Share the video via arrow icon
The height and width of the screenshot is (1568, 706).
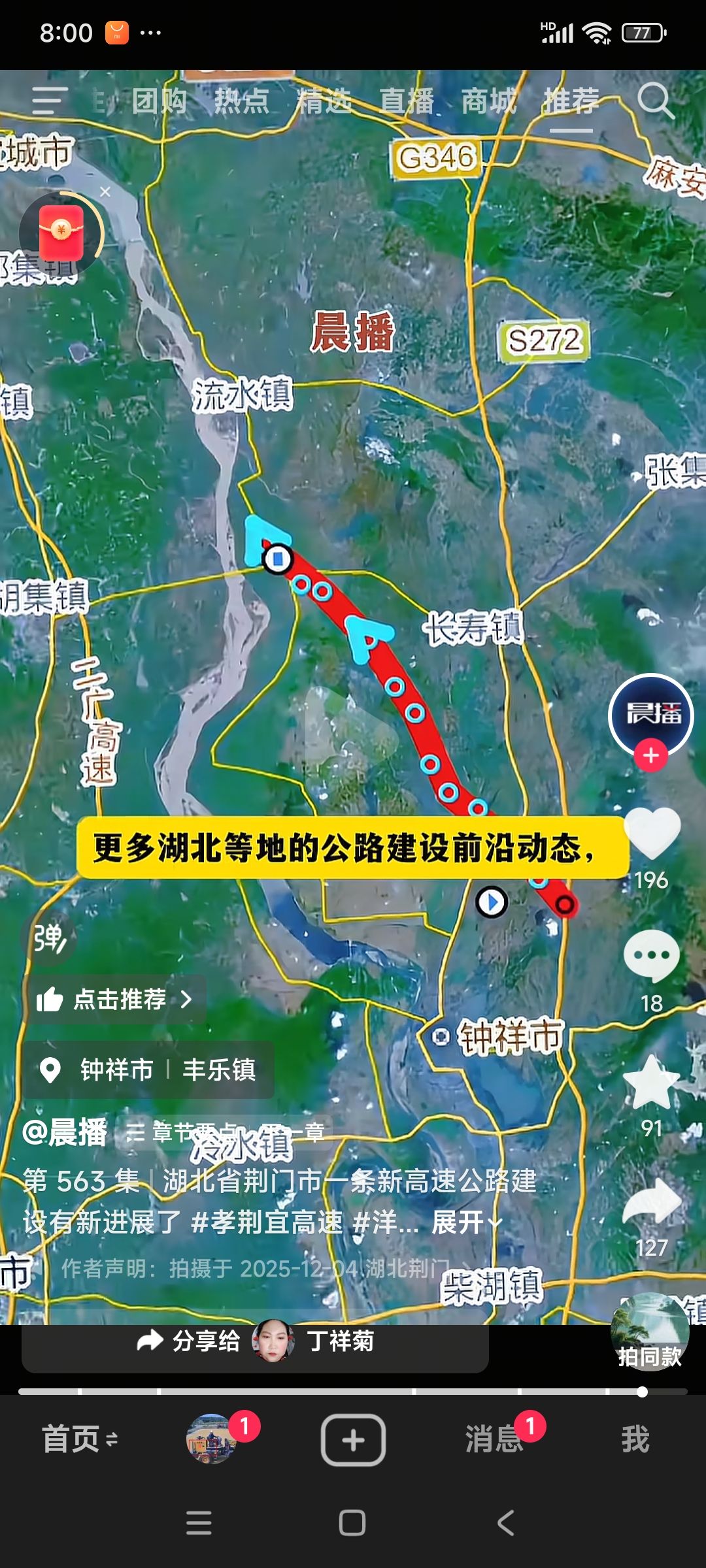pos(652,1202)
